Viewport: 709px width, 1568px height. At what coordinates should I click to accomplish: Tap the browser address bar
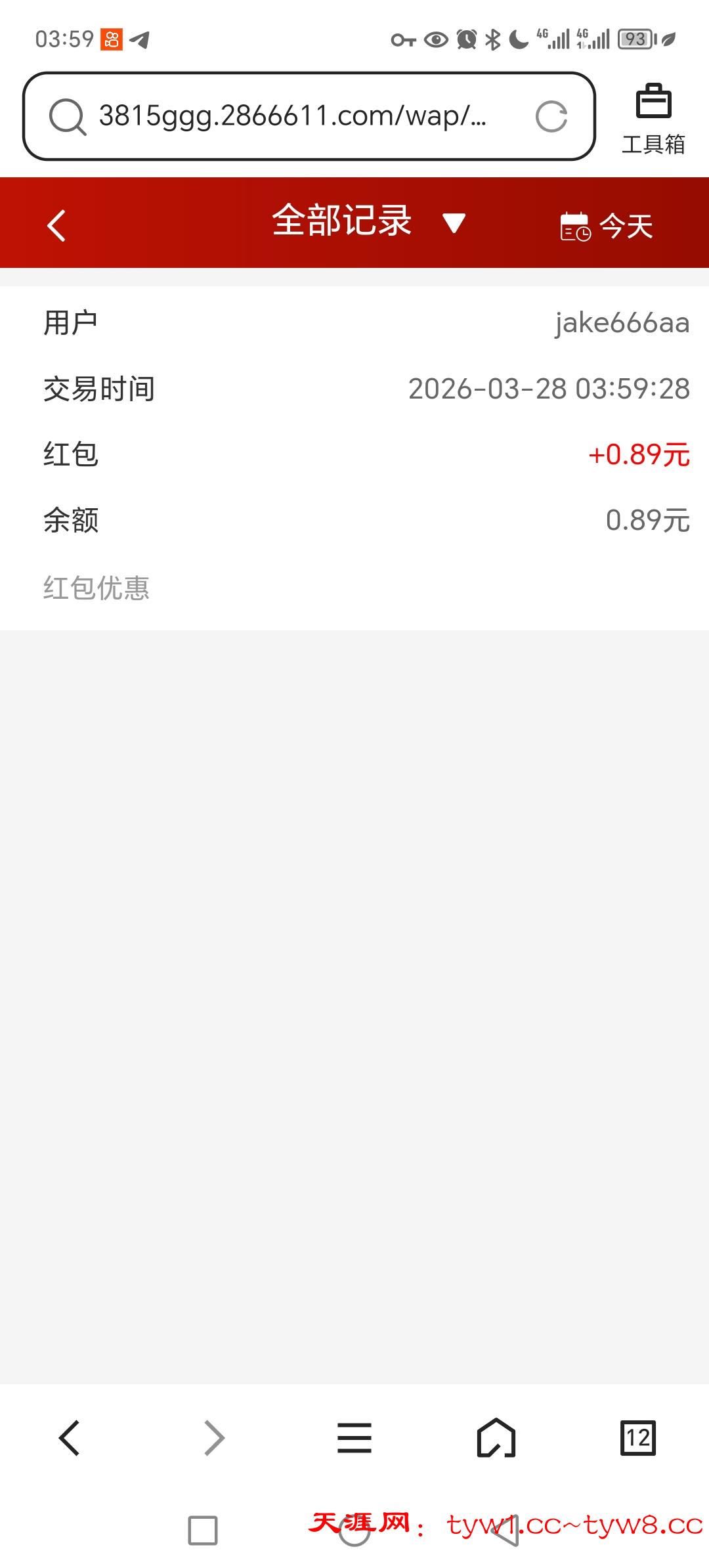click(292, 116)
